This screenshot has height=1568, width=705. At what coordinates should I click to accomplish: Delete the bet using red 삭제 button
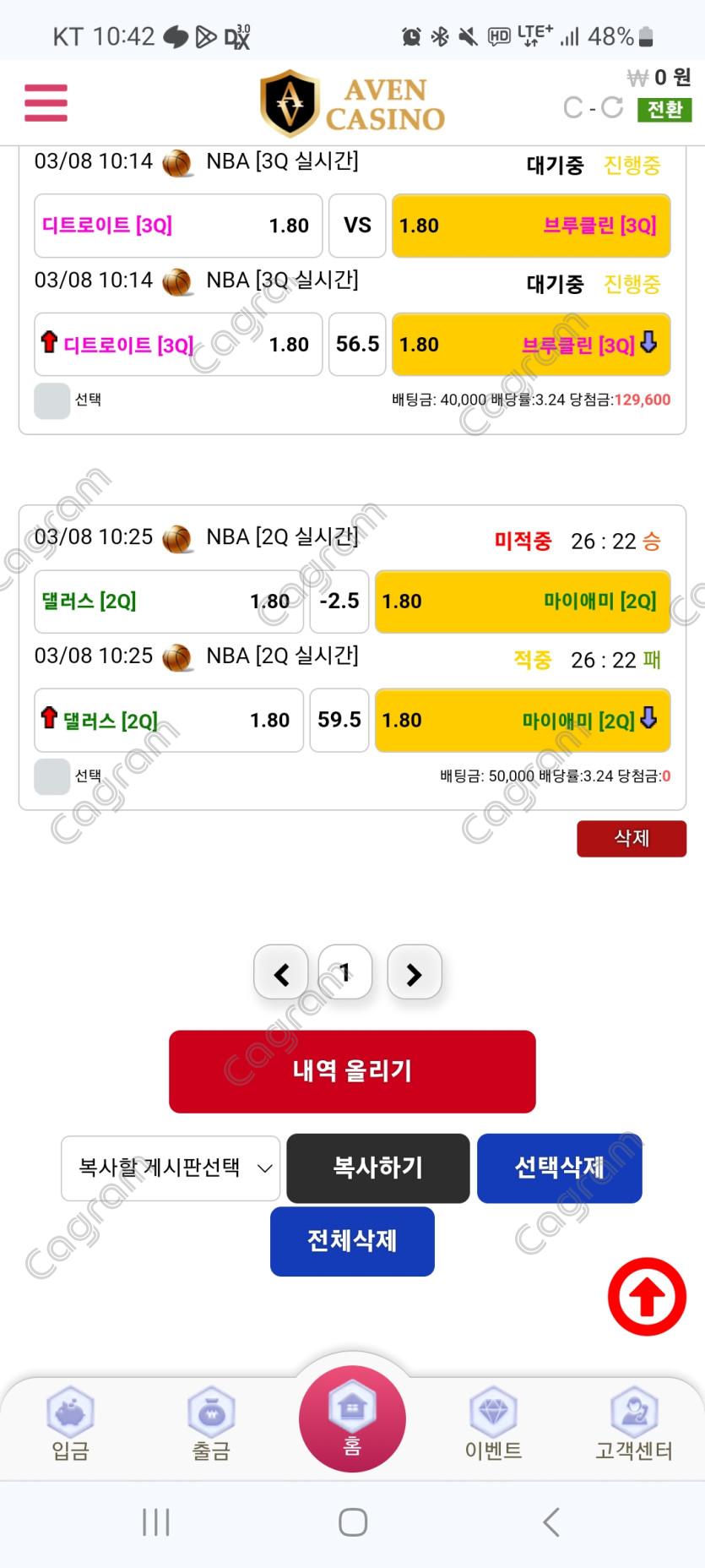point(631,838)
